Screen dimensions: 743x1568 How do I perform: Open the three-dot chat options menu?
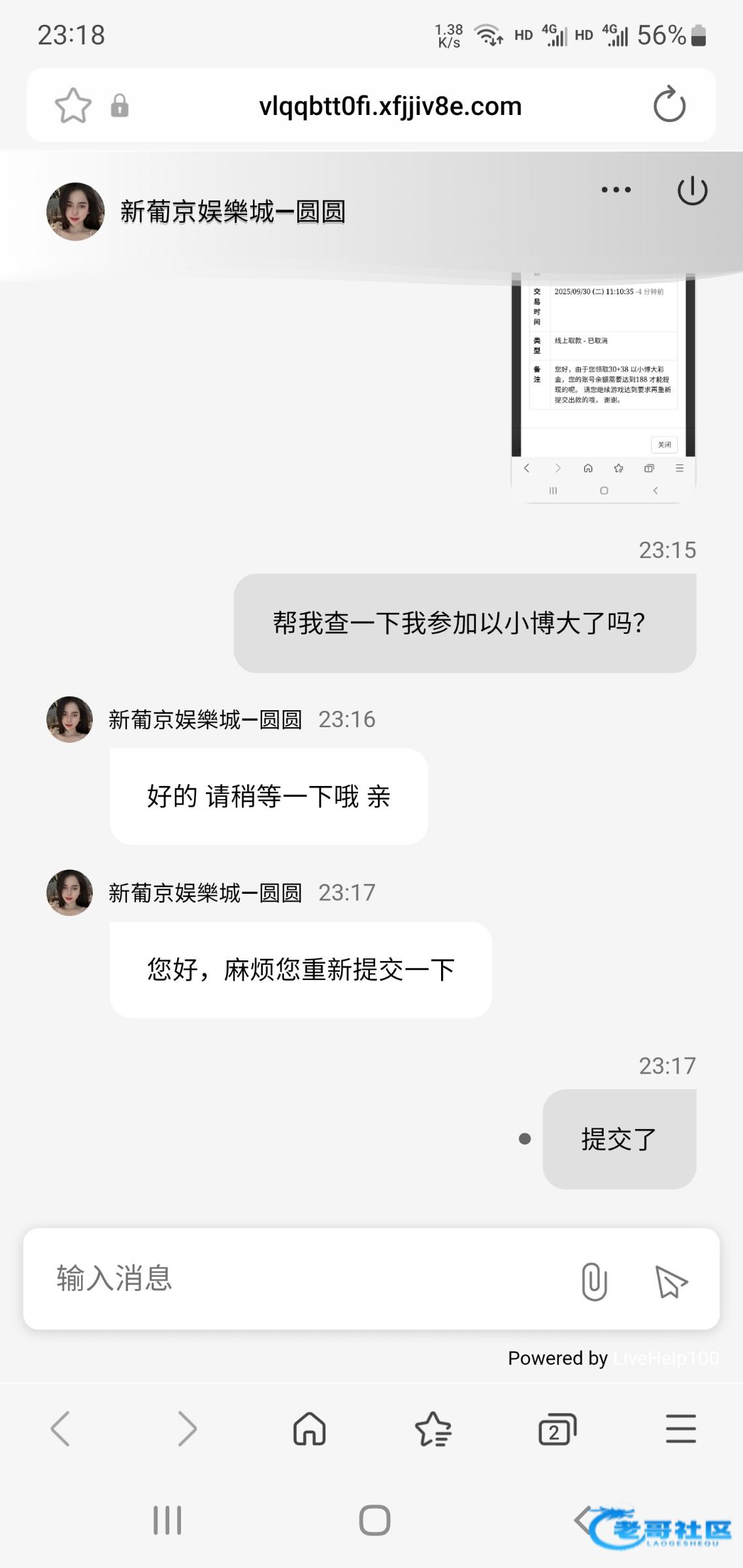point(616,190)
